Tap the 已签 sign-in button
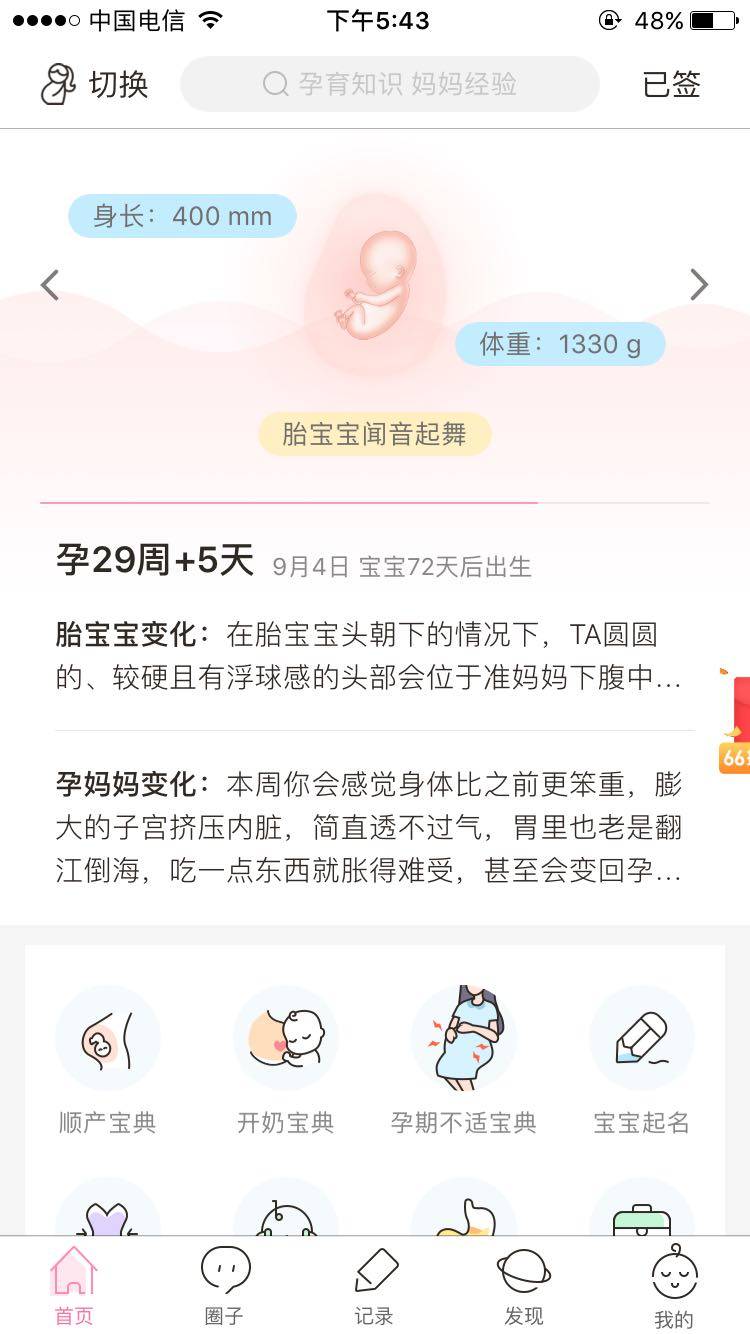 [671, 85]
